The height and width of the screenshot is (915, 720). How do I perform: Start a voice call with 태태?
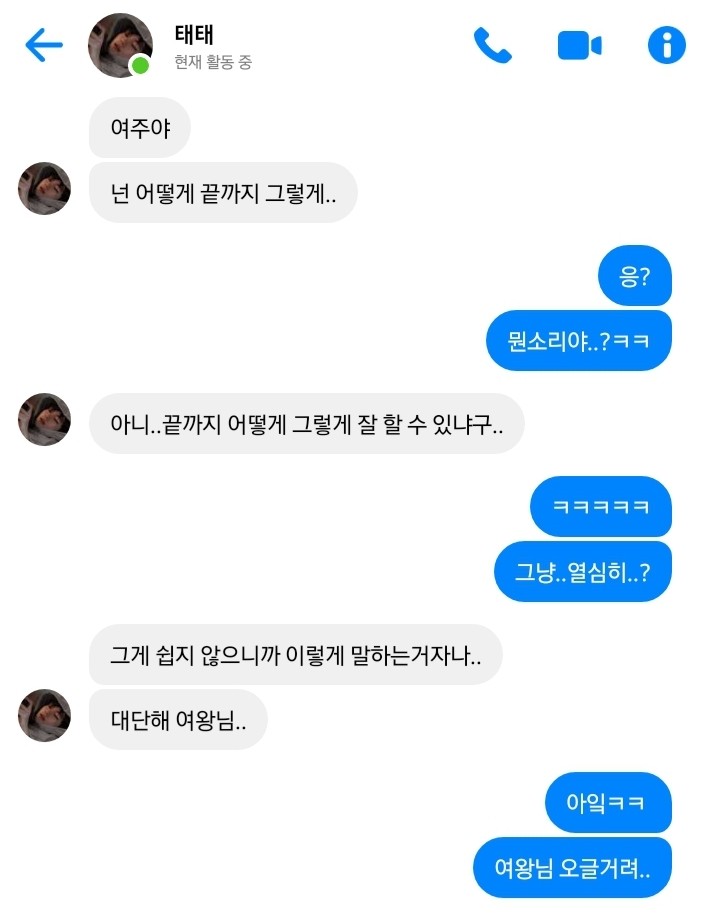pos(492,45)
